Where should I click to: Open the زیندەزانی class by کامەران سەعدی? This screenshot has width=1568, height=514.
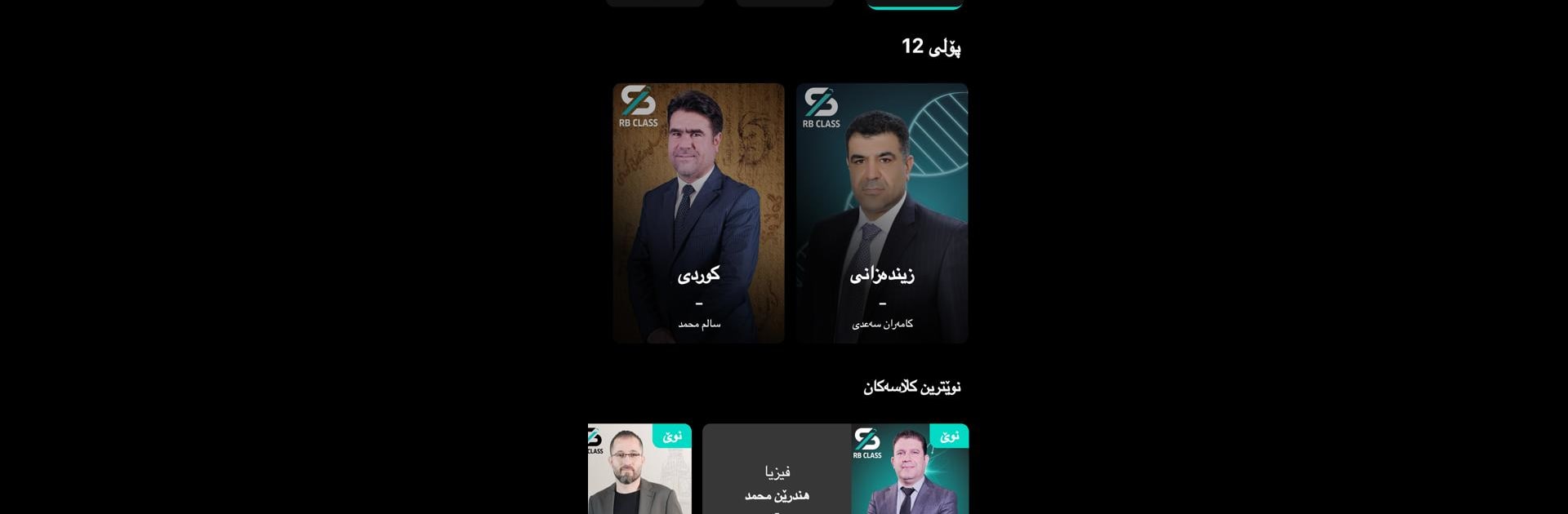click(882, 213)
